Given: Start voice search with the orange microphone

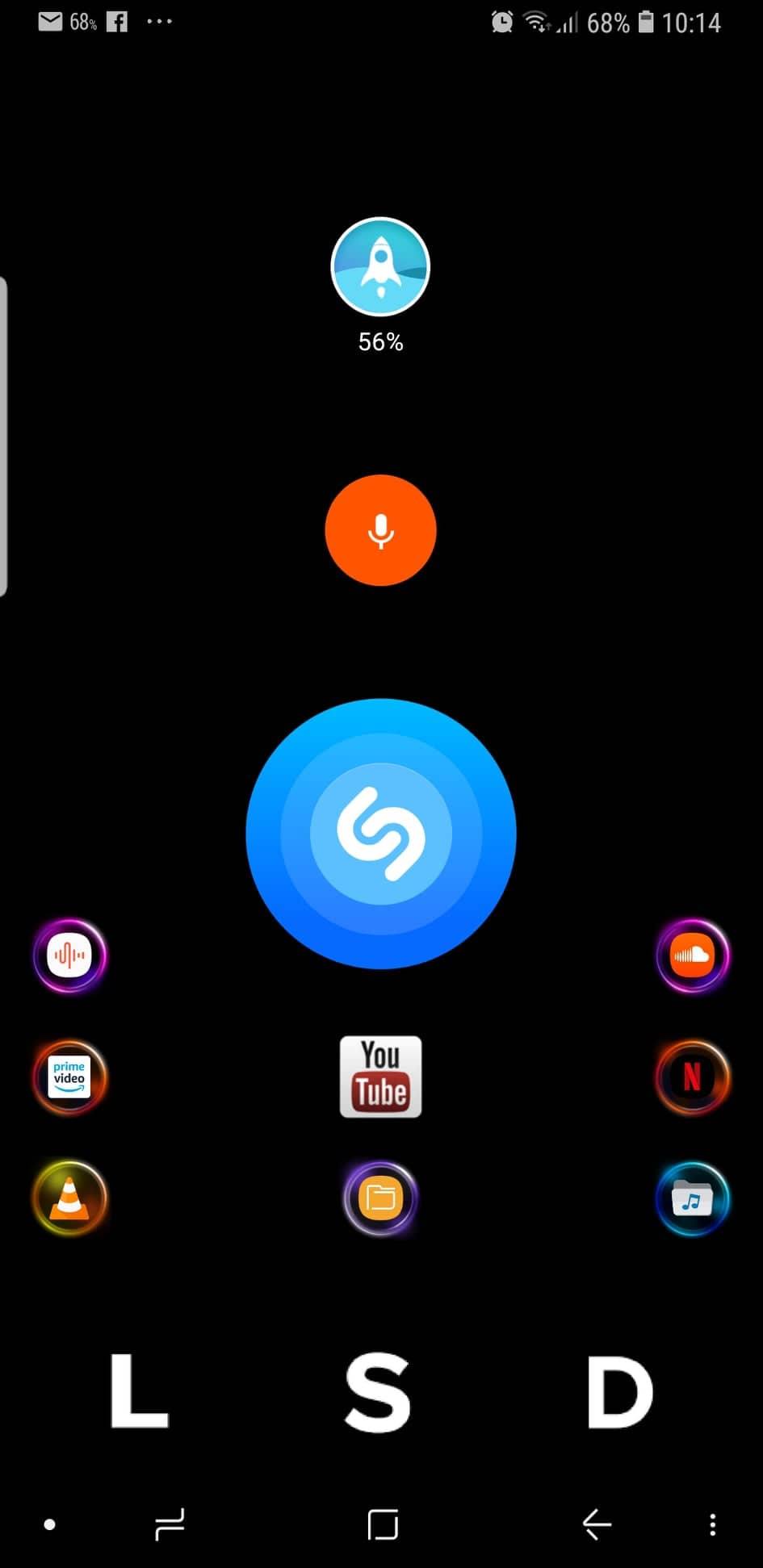Looking at the screenshot, I should coord(380,530).
